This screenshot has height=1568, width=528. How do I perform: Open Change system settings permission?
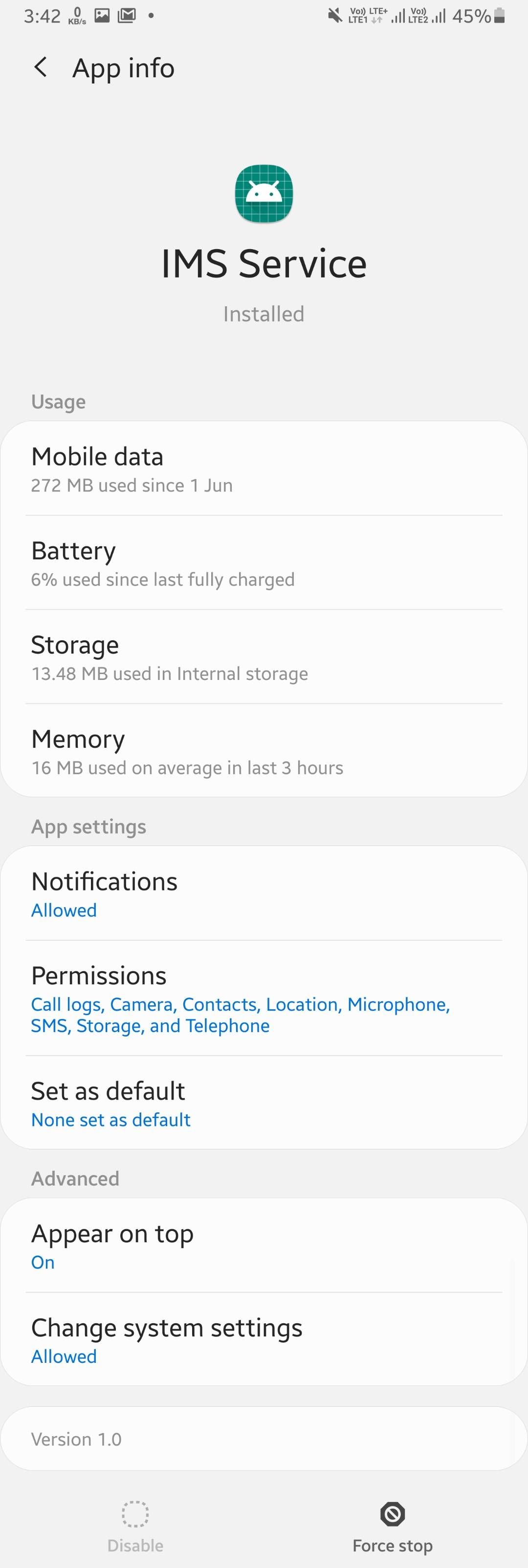263,1340
